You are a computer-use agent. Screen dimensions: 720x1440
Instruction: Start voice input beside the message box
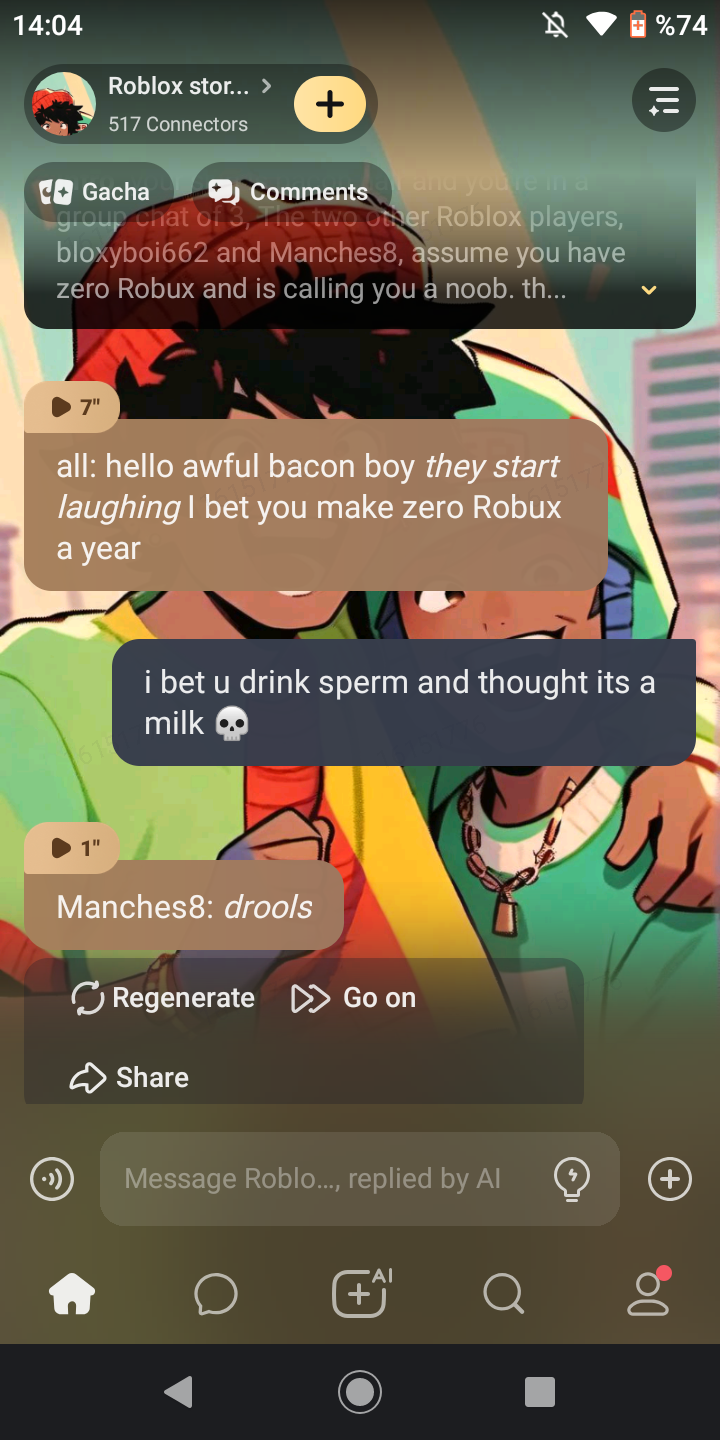pos(52,1179)
